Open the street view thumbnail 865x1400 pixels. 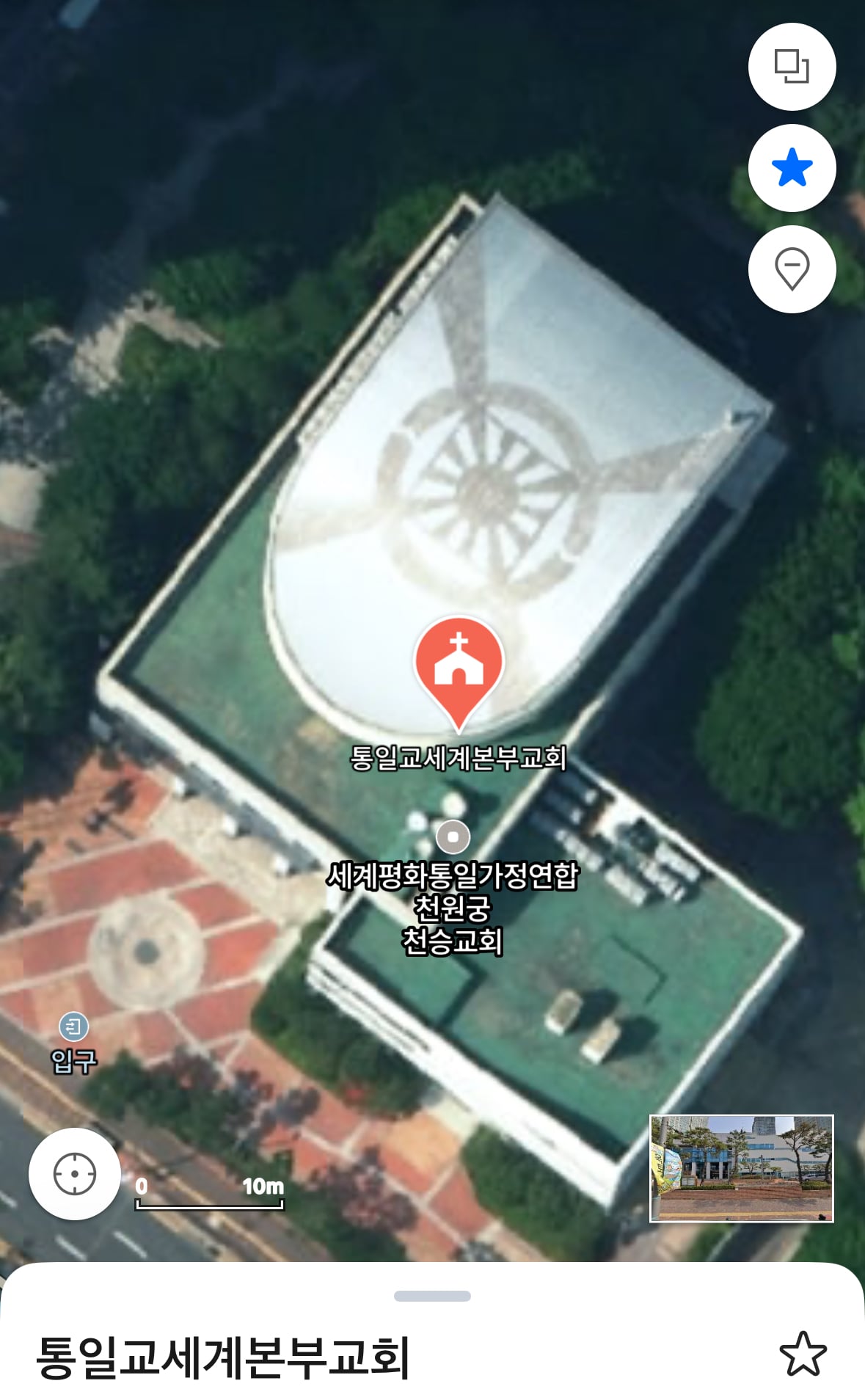(742, 1168)
